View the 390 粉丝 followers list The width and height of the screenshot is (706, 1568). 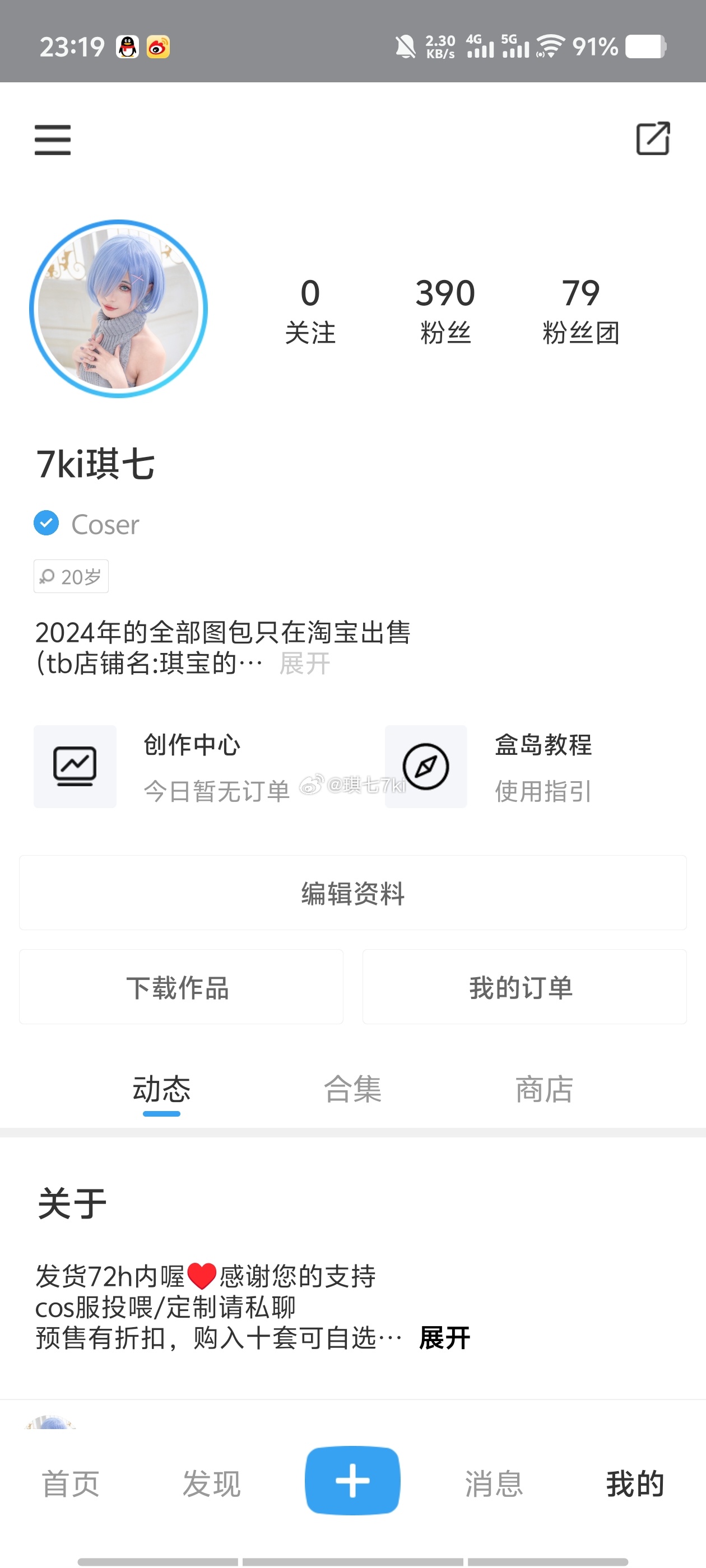click(x=445, y=310)
